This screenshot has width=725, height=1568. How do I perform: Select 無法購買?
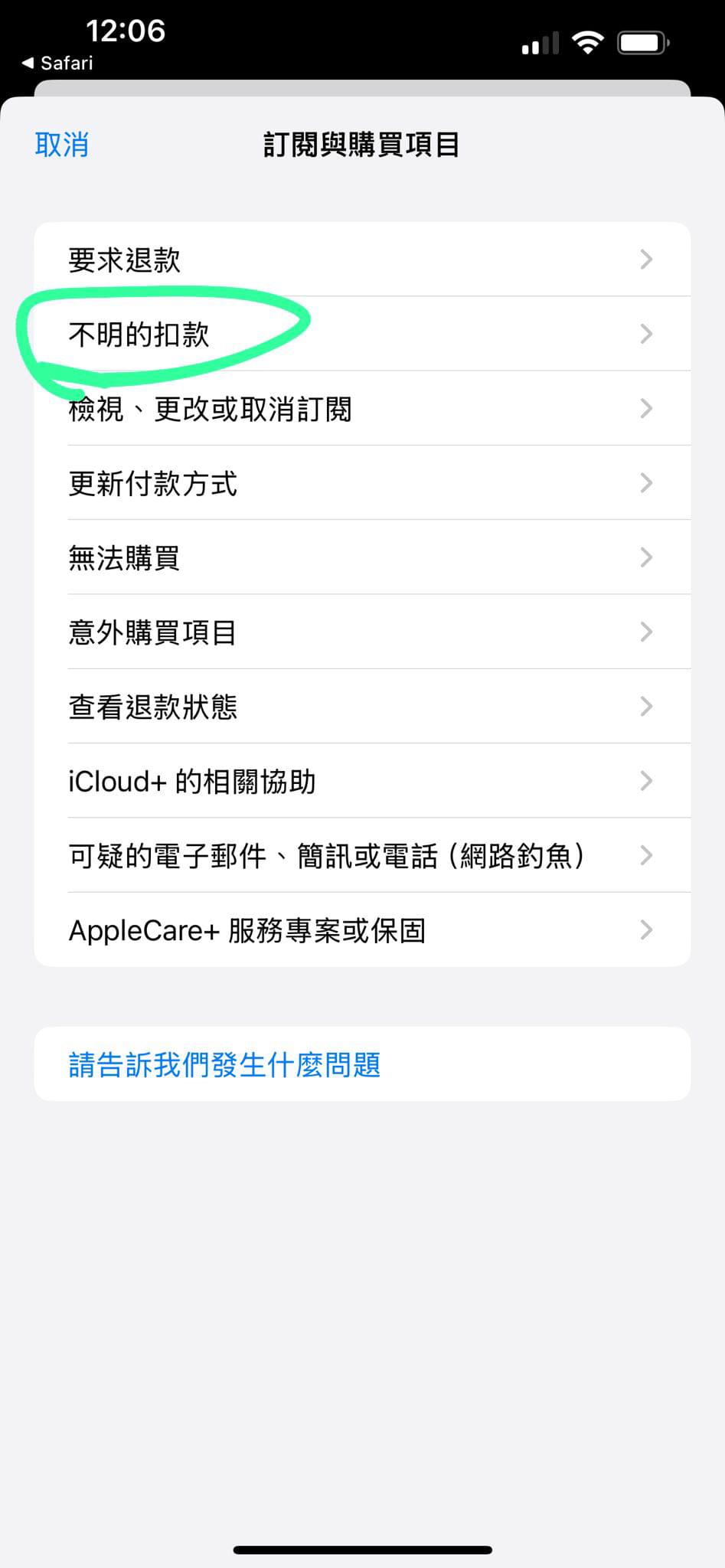[362, 557]
